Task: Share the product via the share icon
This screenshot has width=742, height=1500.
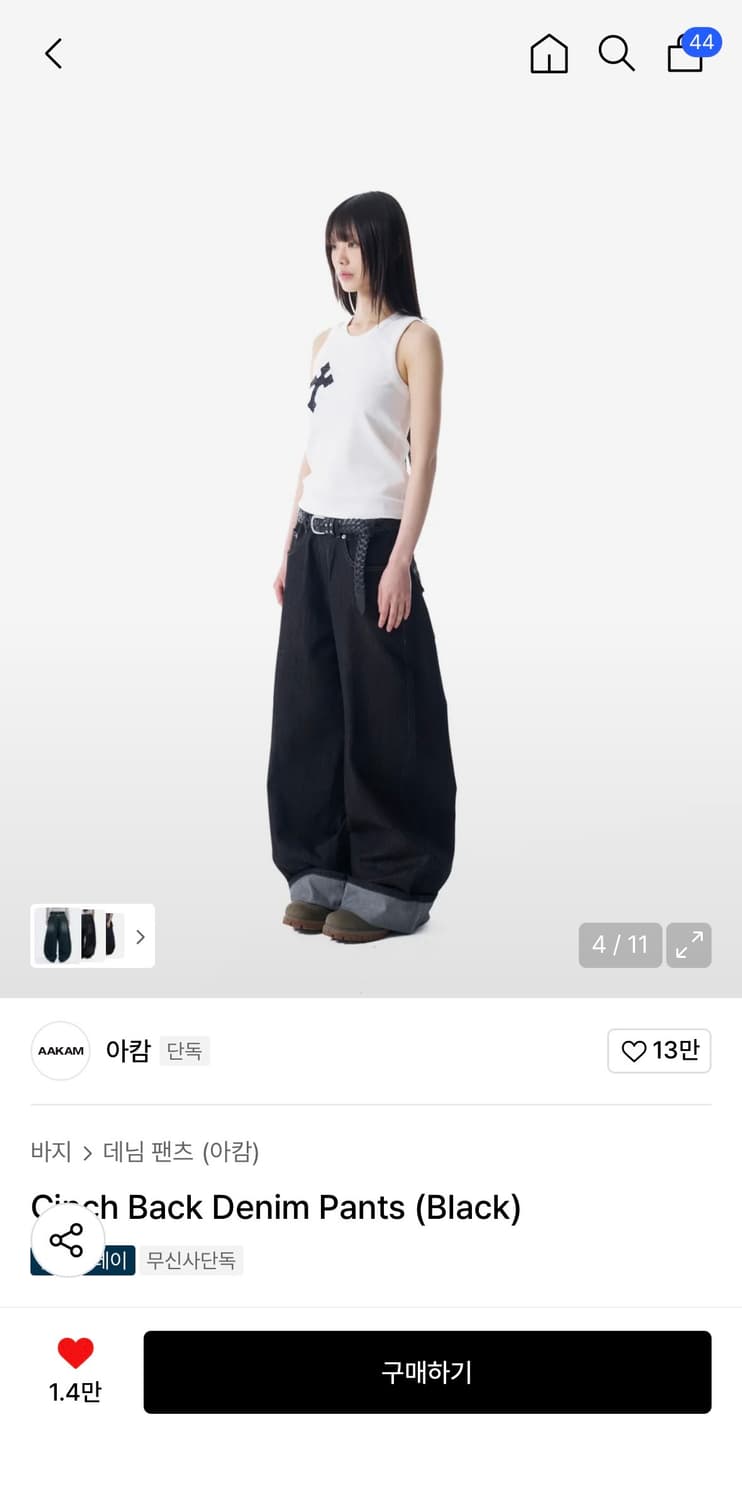Action: pos(66,1241)
